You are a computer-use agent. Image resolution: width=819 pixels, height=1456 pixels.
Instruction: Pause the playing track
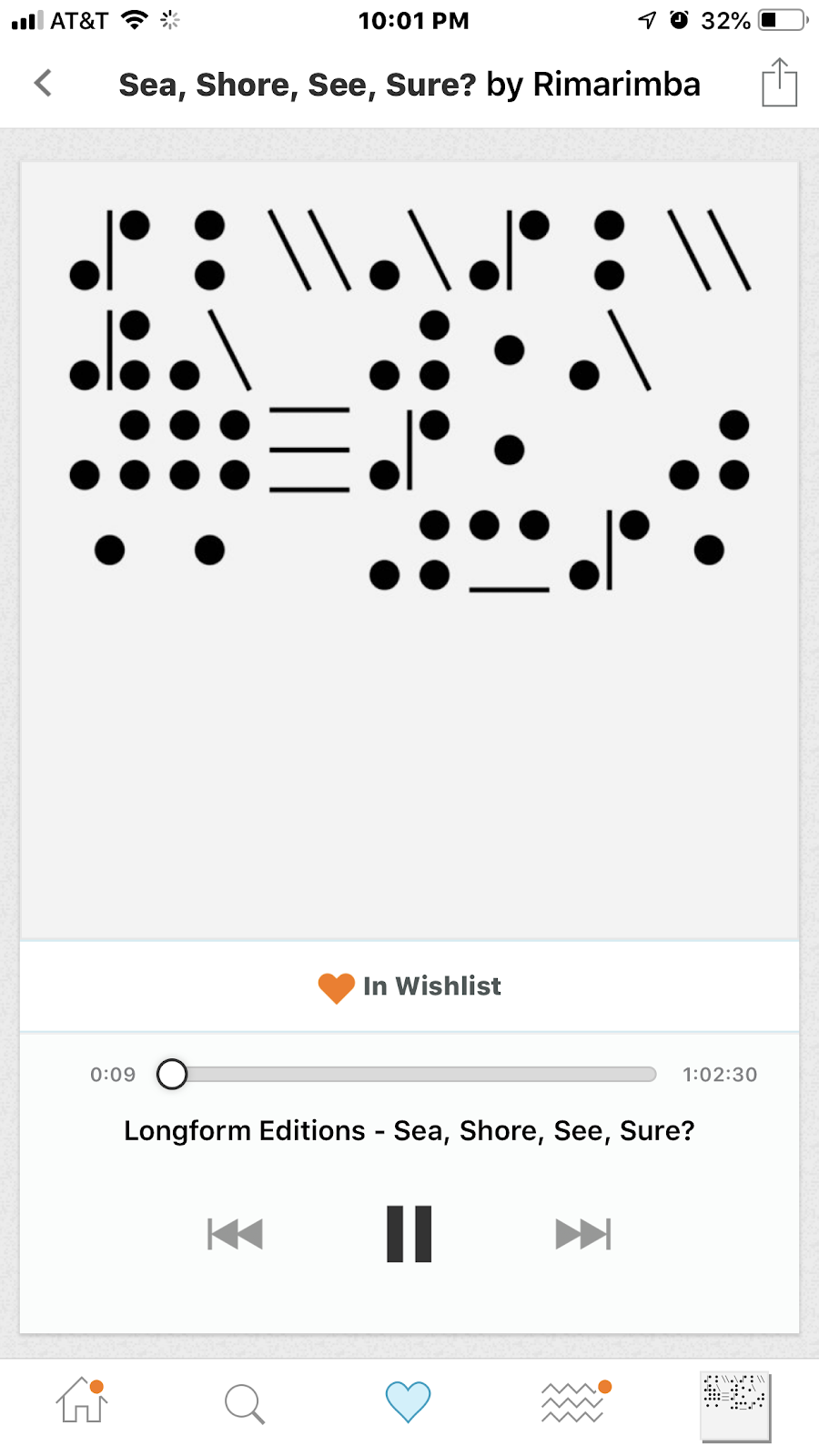(409, 1234)
